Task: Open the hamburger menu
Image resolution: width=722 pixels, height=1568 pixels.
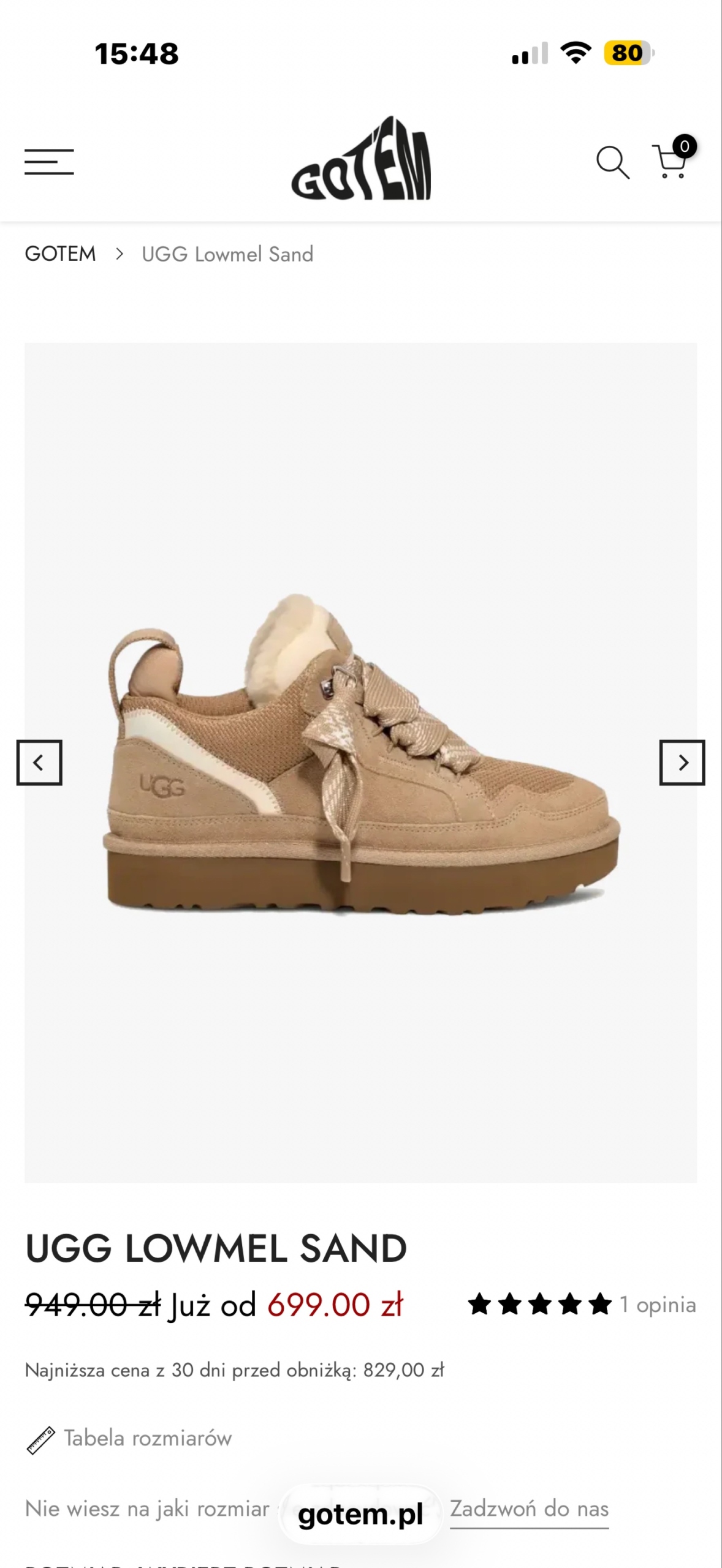Action: [49, 162]
